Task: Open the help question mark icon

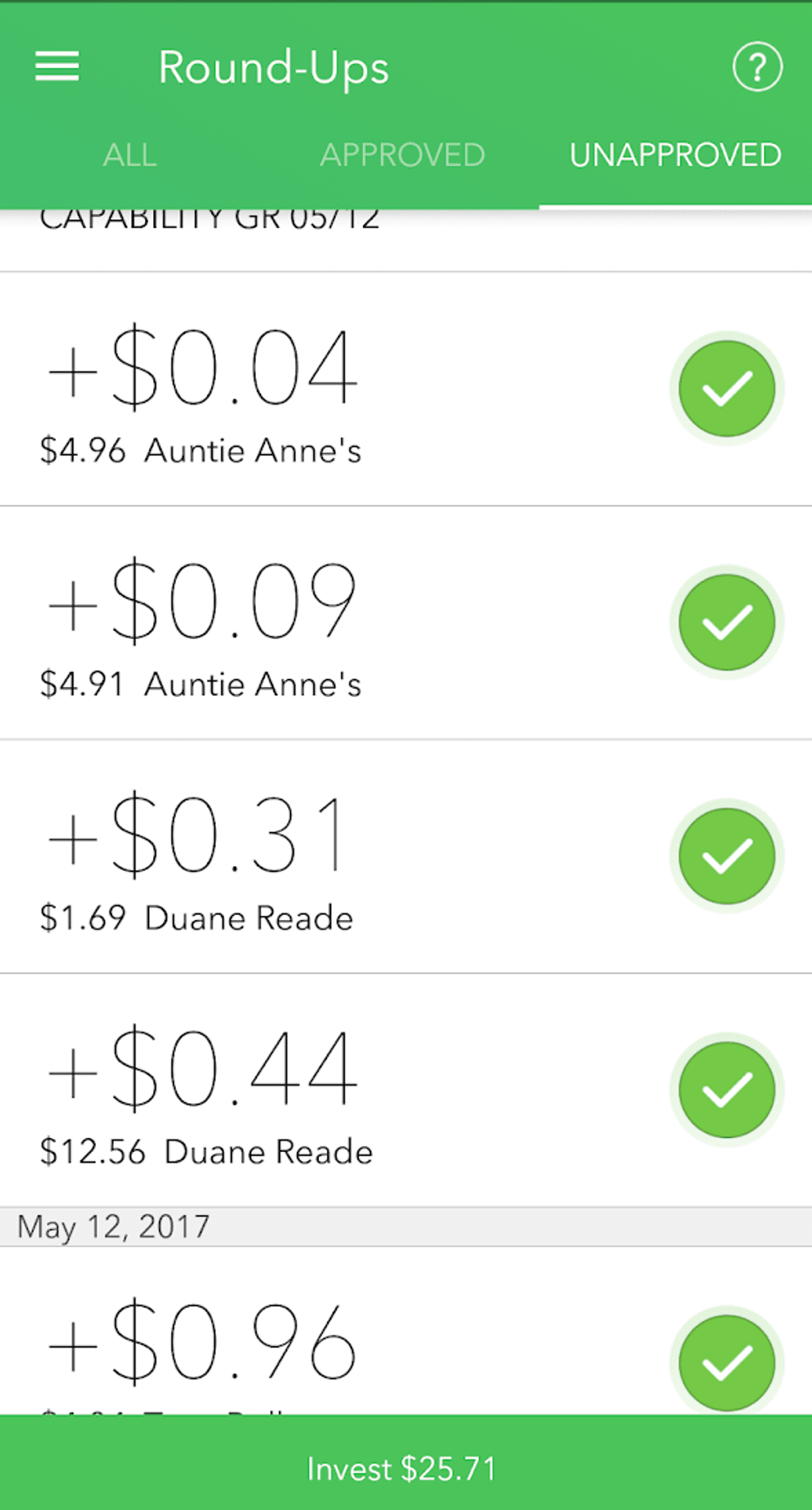Action: click(x=756, y=67)
